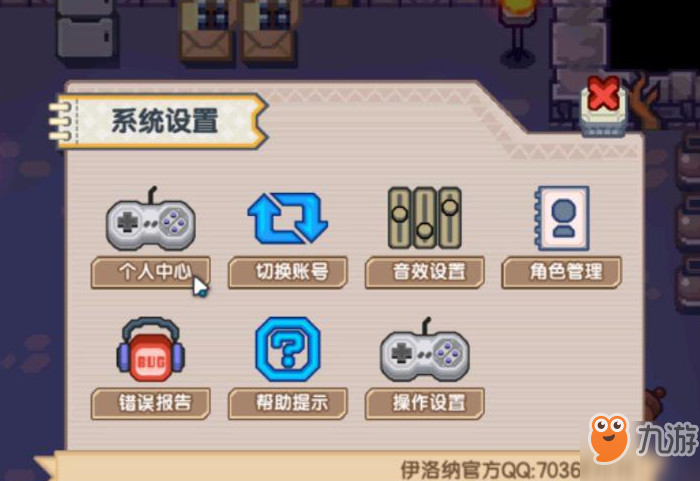Open 操作设置 control settings
The width and height of the screenshot is (700, 481).
point(424,366)
